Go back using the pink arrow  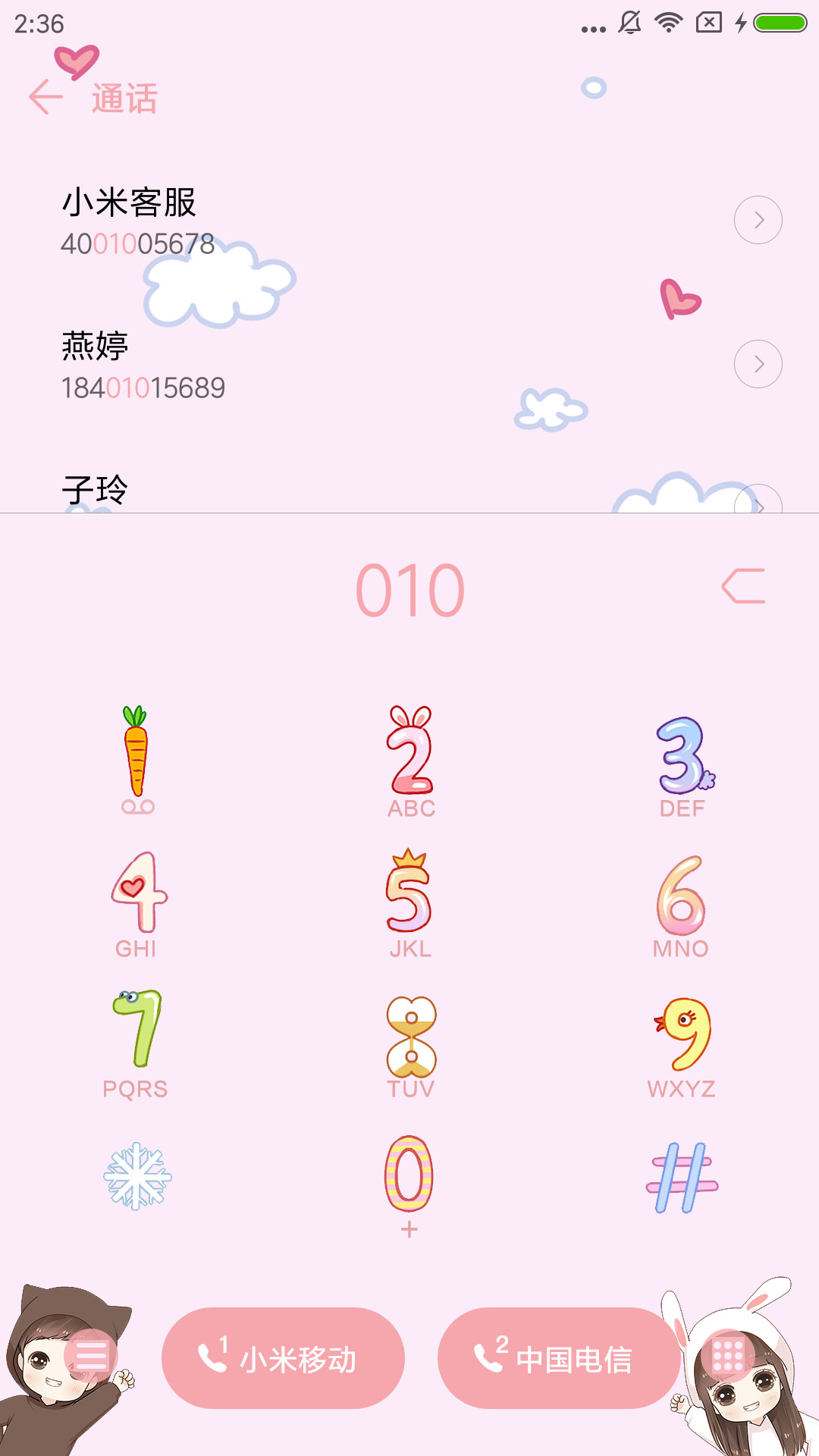tap(45, 97)
